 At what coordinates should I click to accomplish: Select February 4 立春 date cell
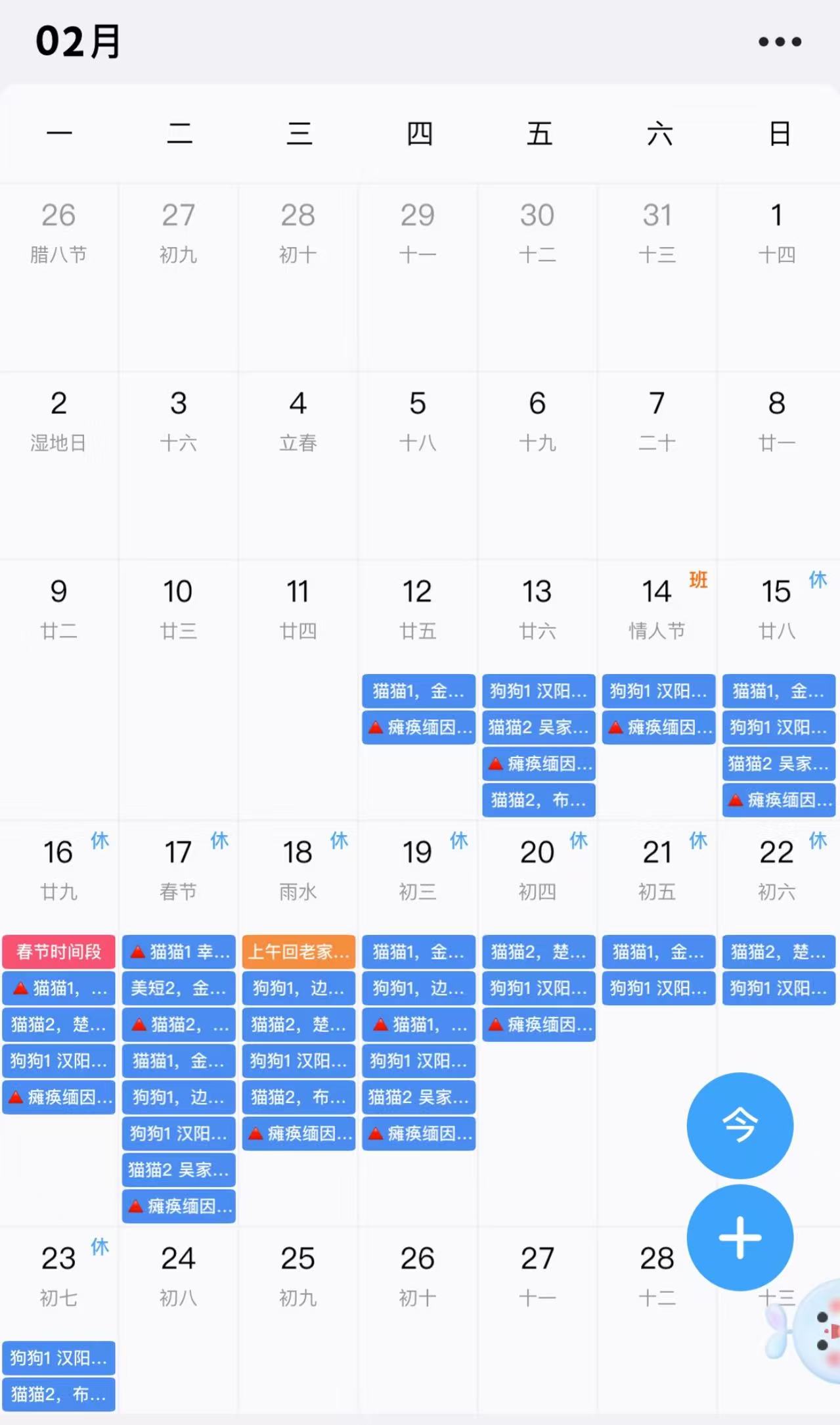[298, 420]
